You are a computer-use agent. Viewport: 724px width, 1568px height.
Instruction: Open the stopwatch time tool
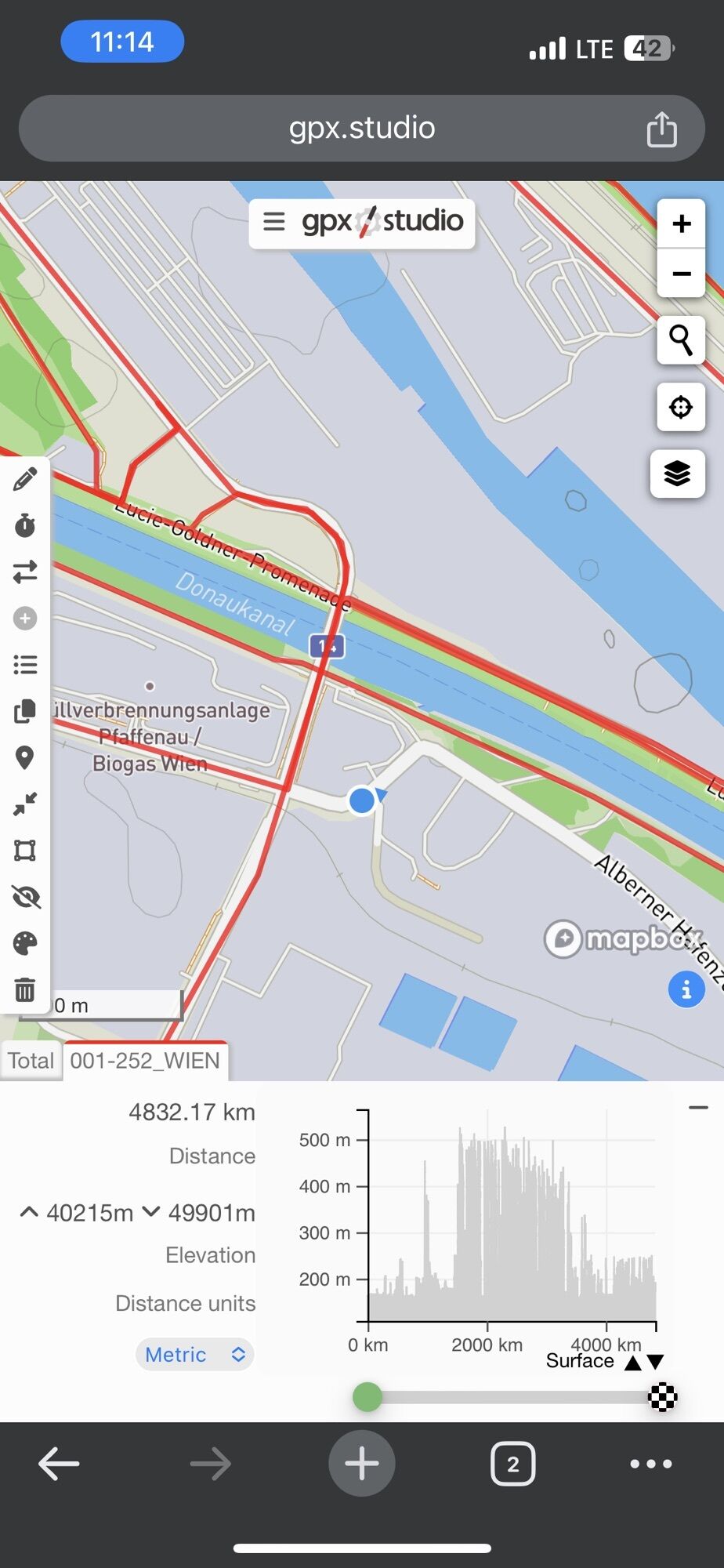[25, 525]
